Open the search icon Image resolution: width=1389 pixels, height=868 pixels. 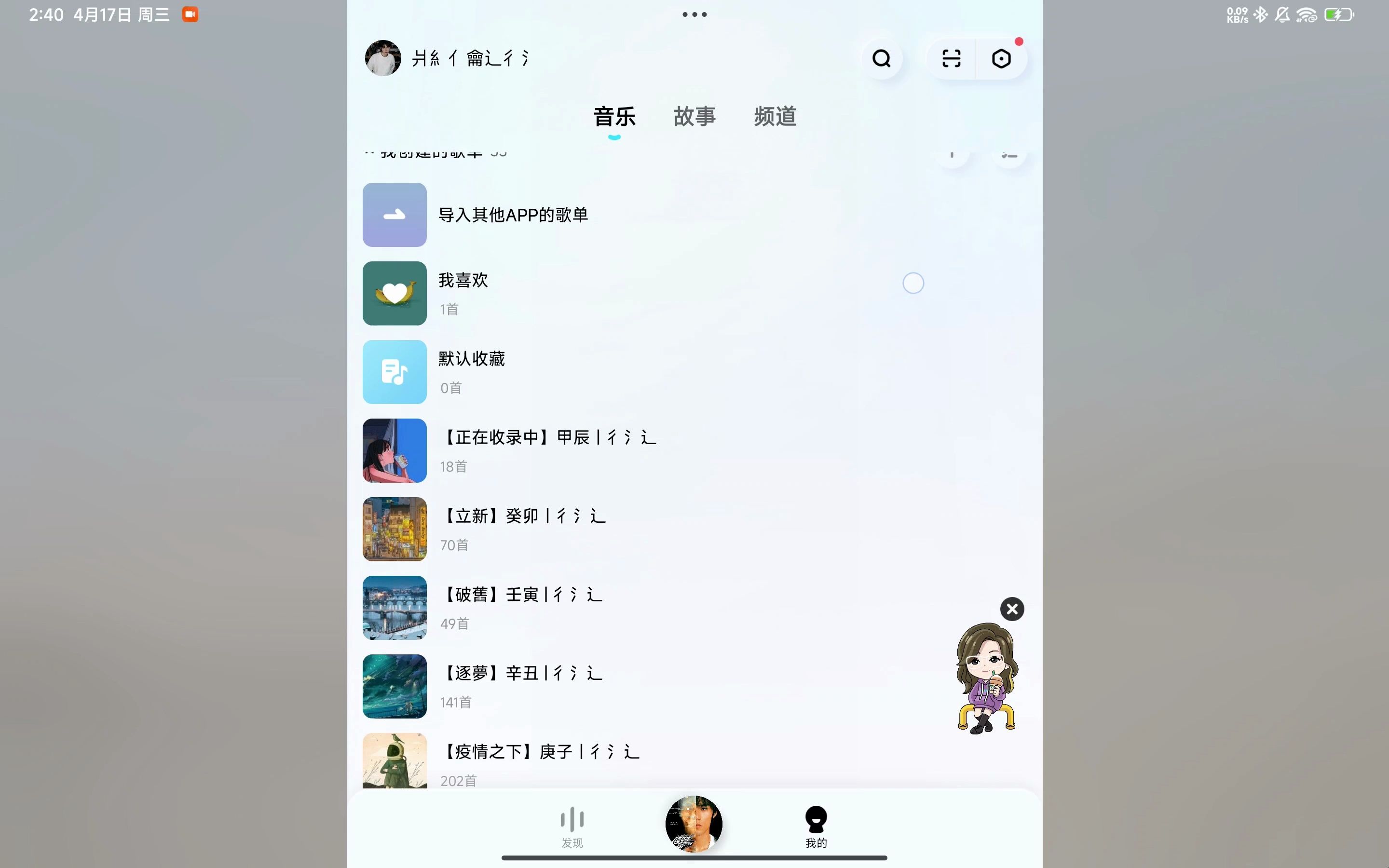(x=882, y=58)
